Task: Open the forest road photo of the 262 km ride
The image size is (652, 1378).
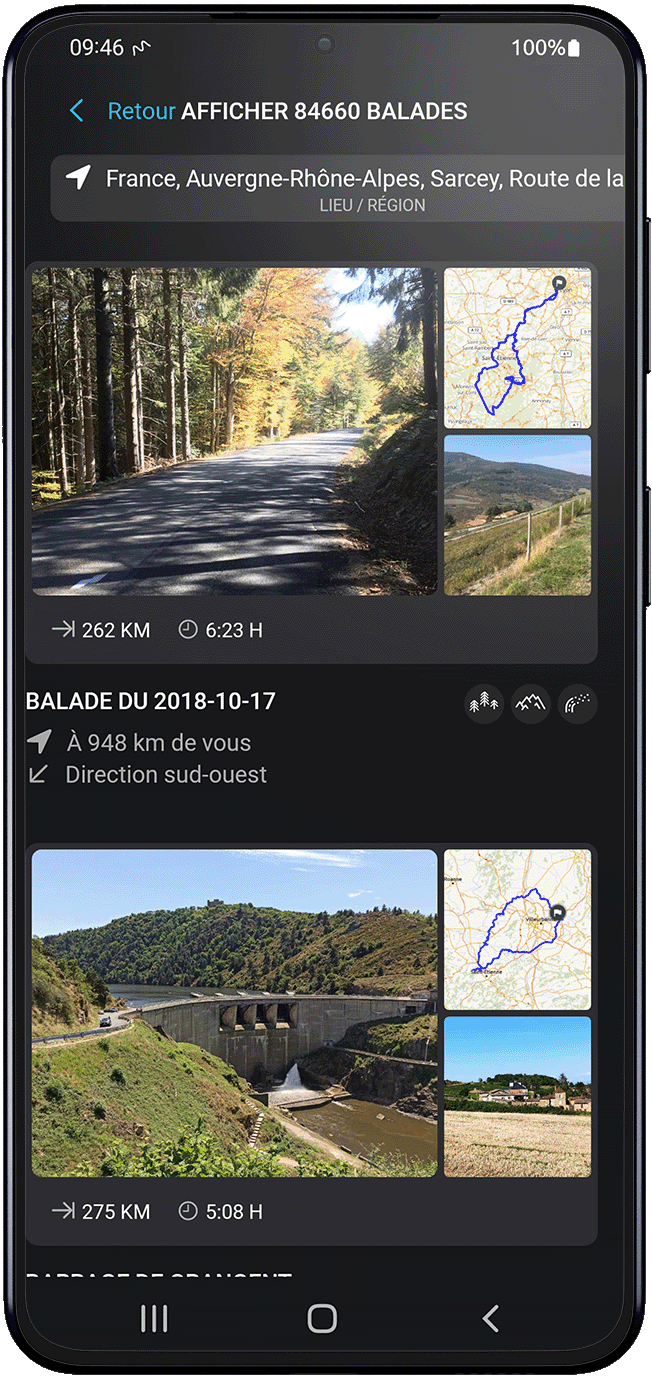Action: point(234,431)
